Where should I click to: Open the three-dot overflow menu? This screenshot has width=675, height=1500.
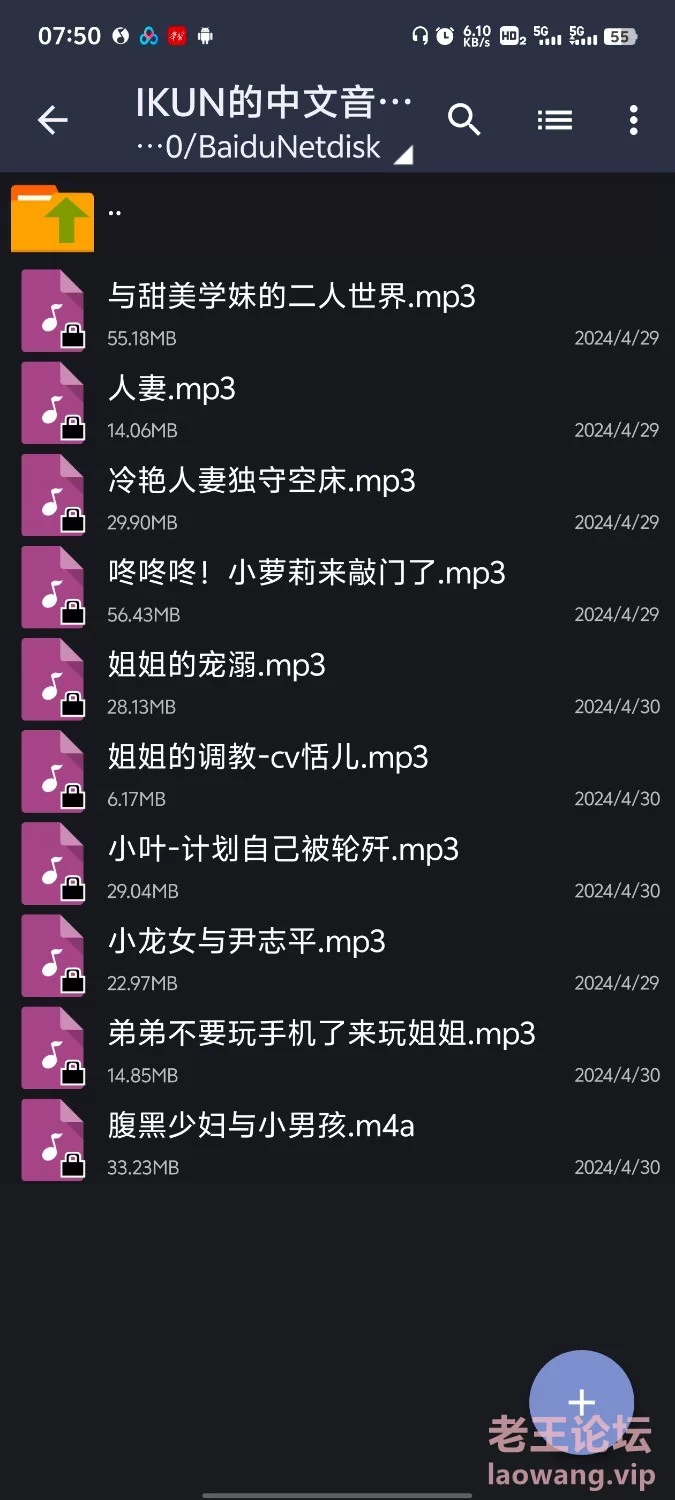[x=633, y=120]
